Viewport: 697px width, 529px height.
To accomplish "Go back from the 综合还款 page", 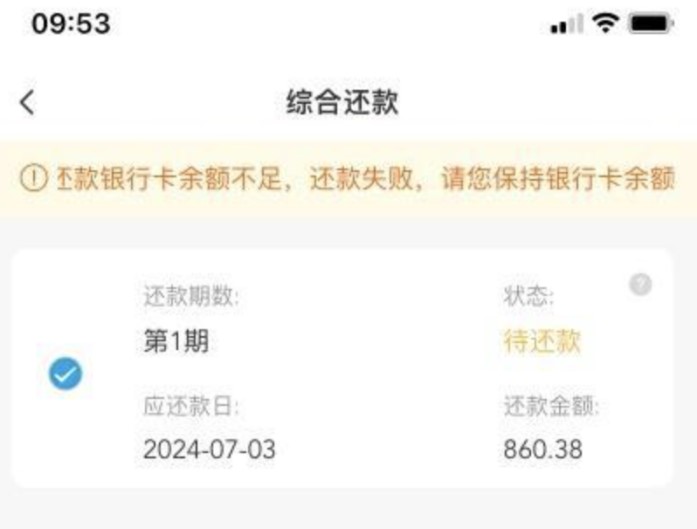I will click(27, 102).
